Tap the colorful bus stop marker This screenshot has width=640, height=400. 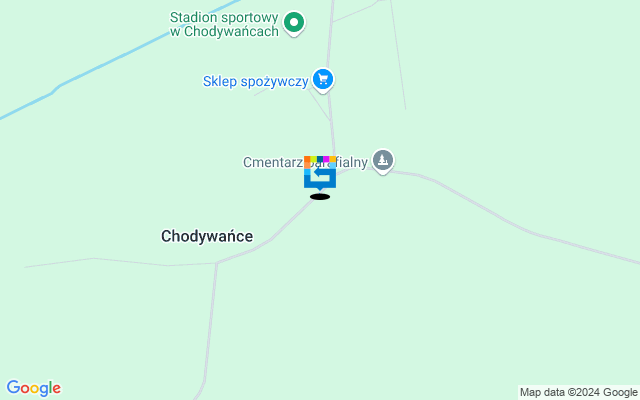click(320, 172)
